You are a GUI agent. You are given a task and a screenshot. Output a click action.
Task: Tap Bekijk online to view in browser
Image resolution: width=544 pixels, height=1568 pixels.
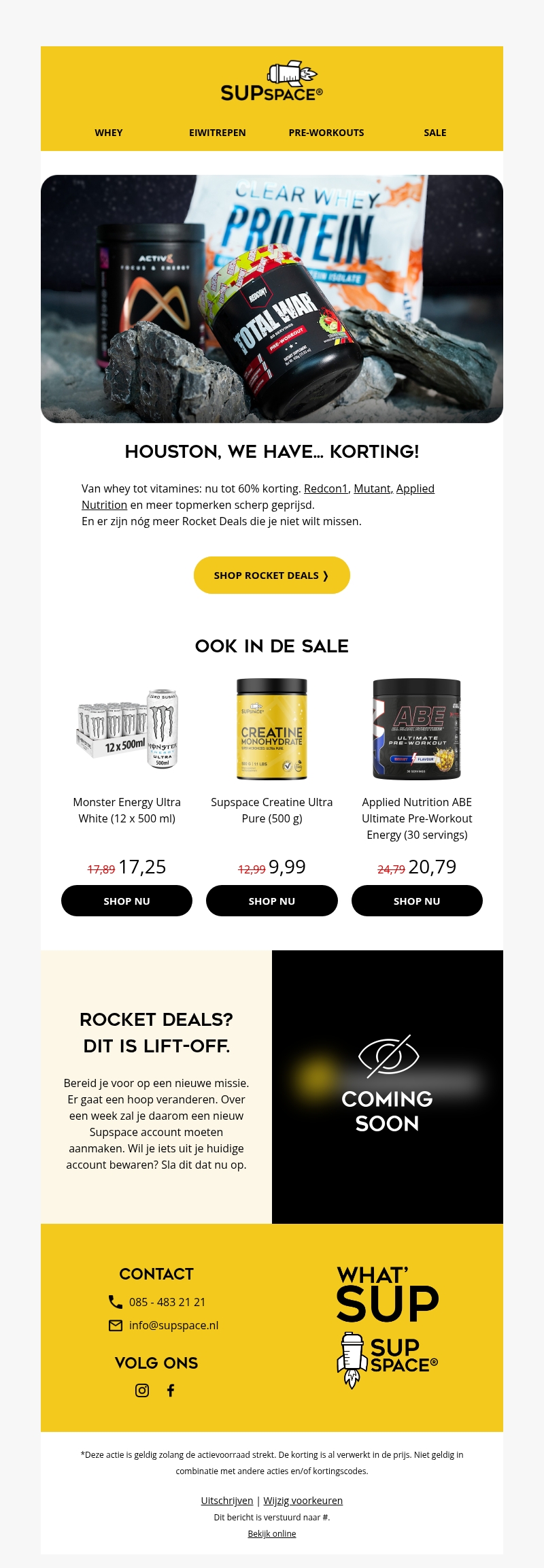pos(272,1533)
